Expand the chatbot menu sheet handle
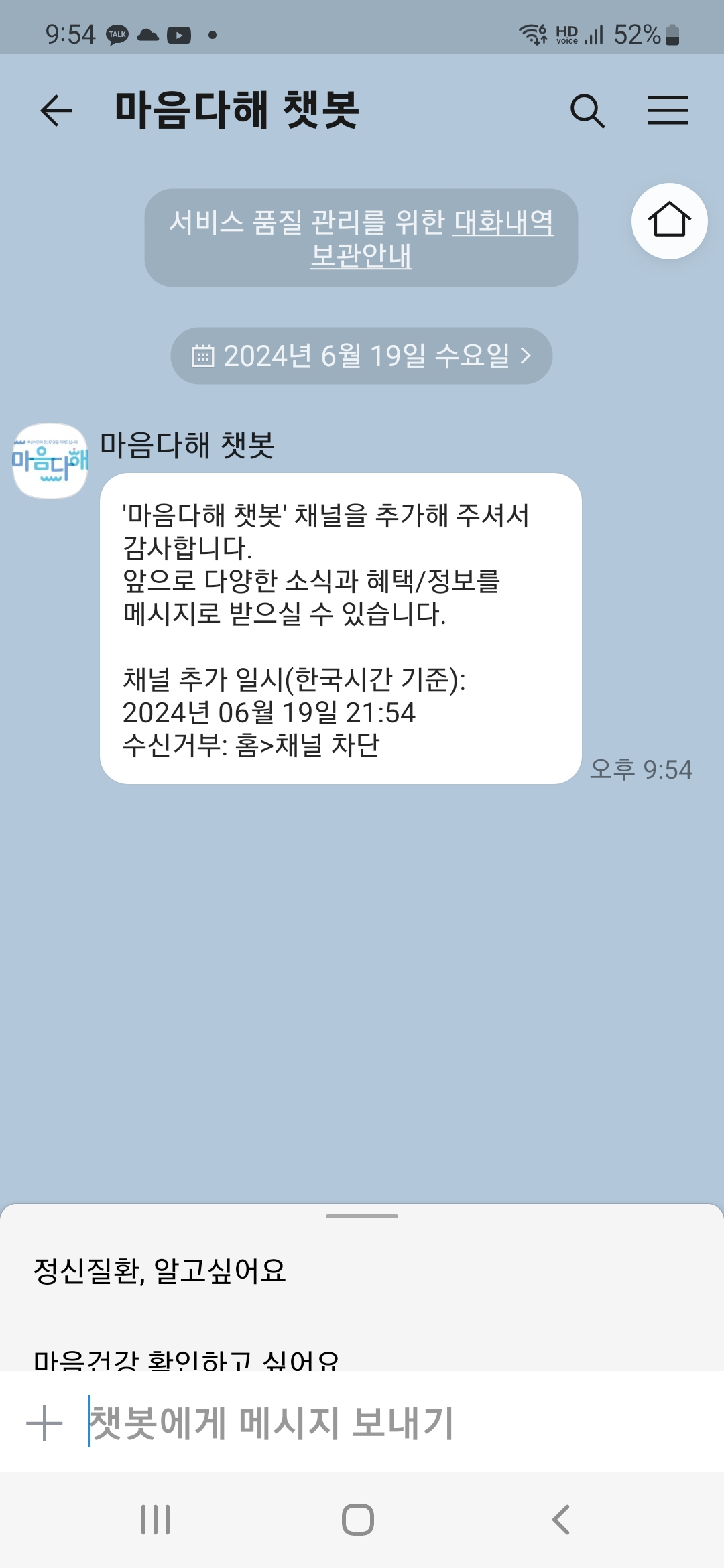 361,1216
